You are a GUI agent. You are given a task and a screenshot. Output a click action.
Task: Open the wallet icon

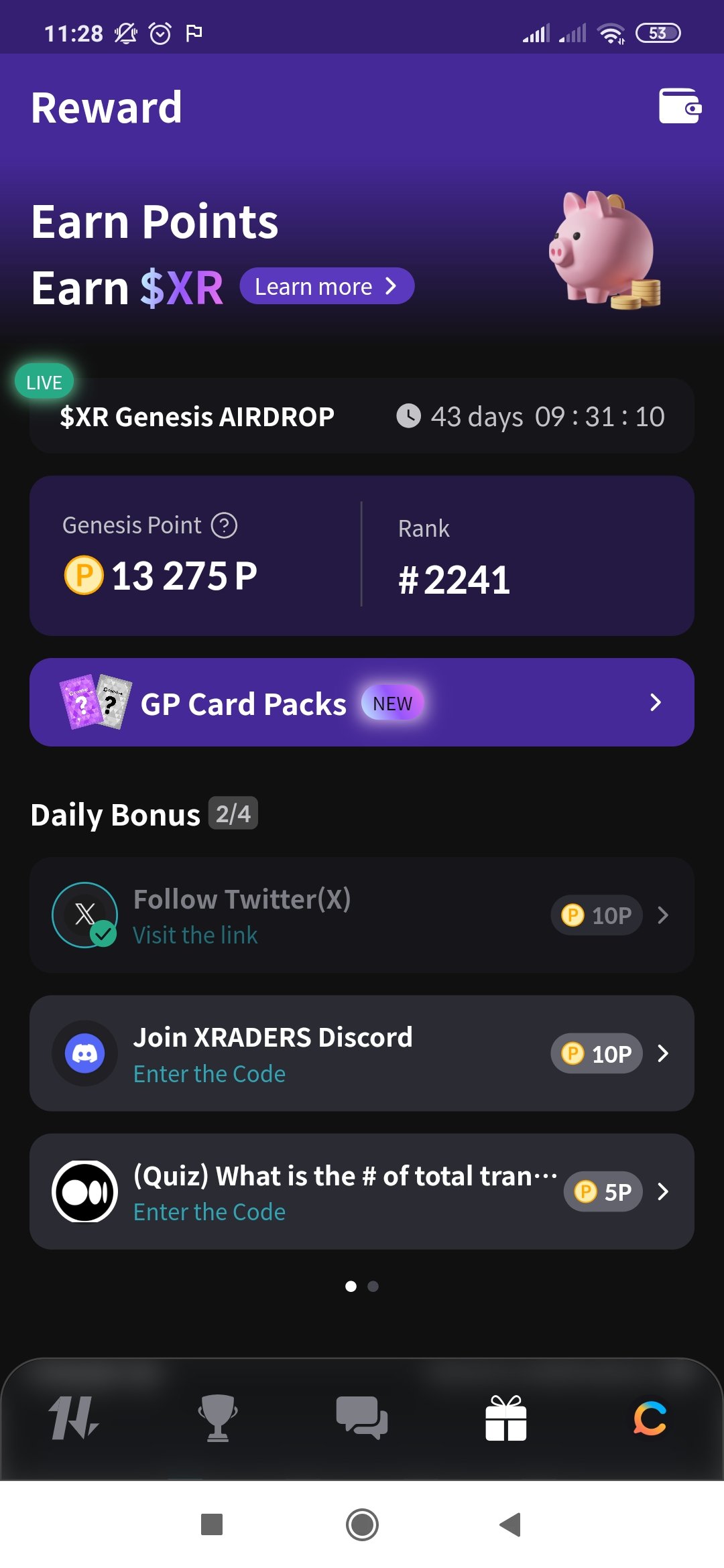680,106
